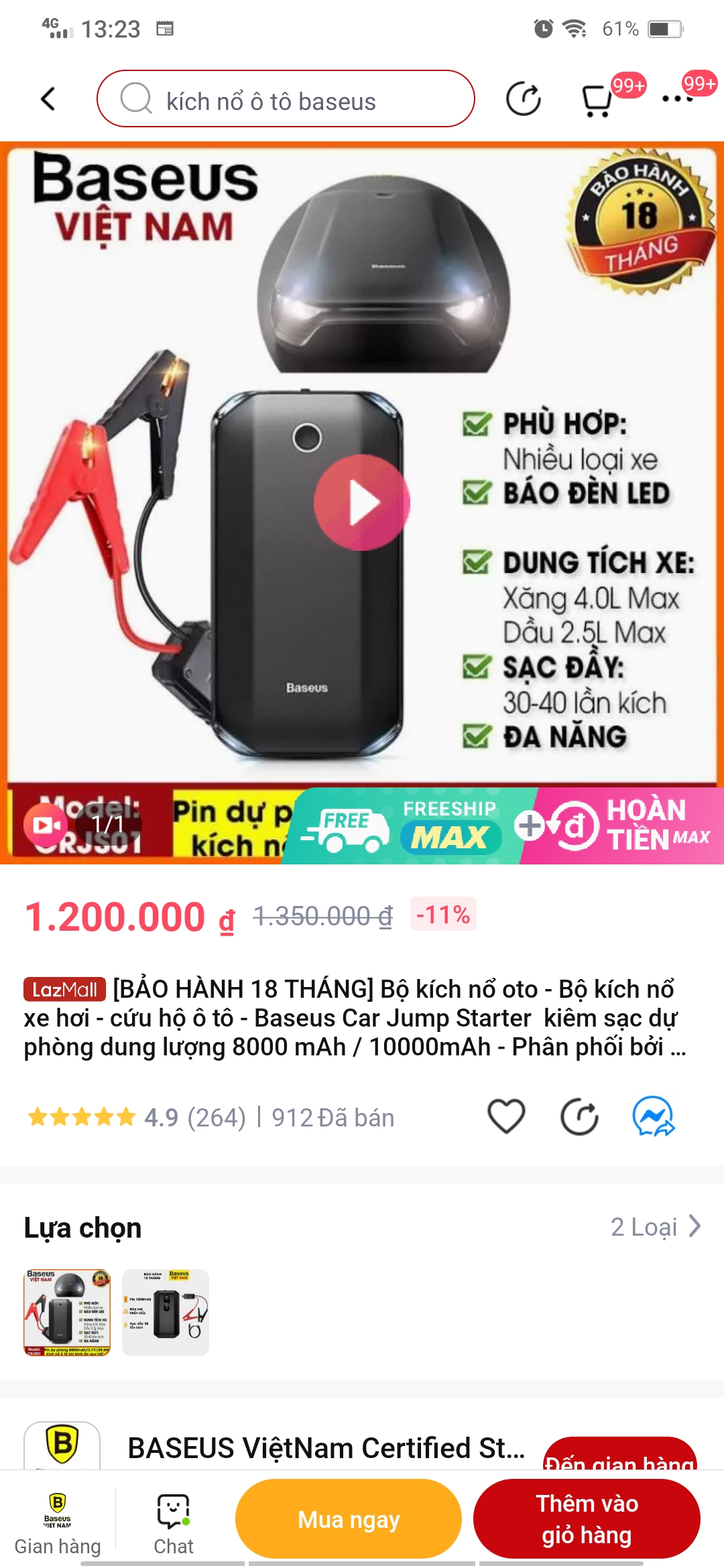Play the product video
Viewport: 724px width, 1568px height.
362,503
